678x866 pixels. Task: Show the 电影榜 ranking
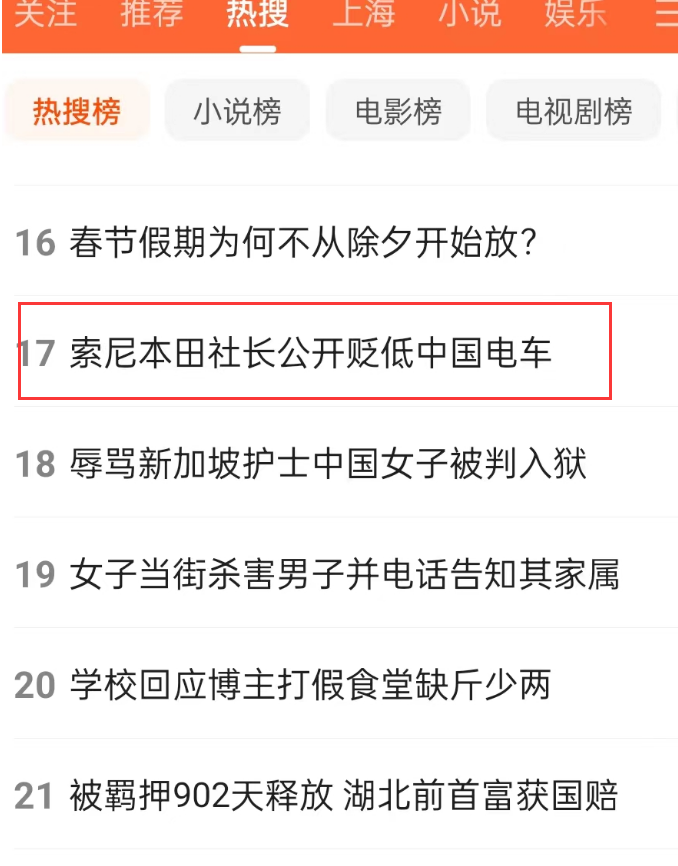coord(398,111)
